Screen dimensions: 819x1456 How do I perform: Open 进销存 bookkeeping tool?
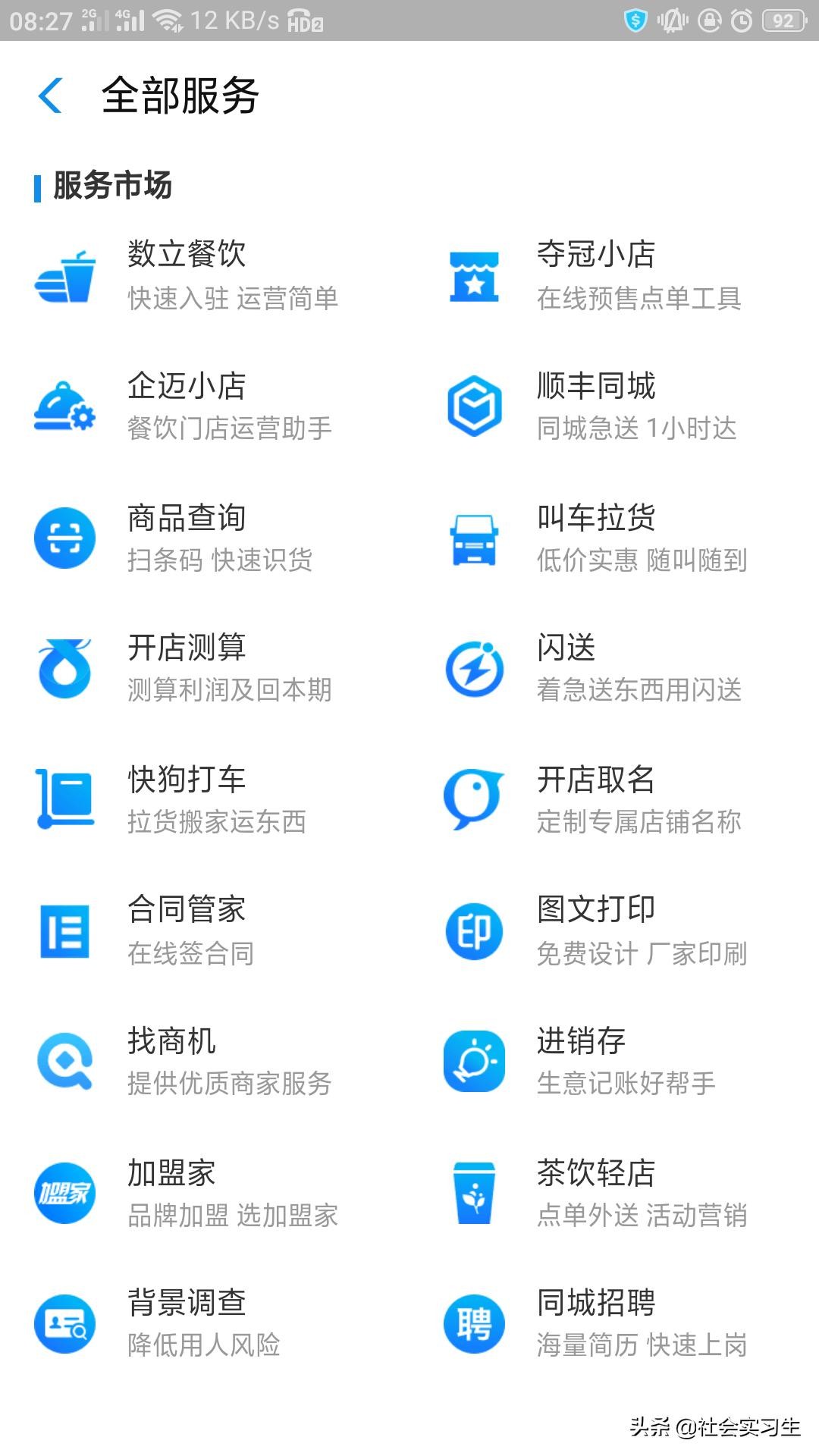click(595, 1062)
